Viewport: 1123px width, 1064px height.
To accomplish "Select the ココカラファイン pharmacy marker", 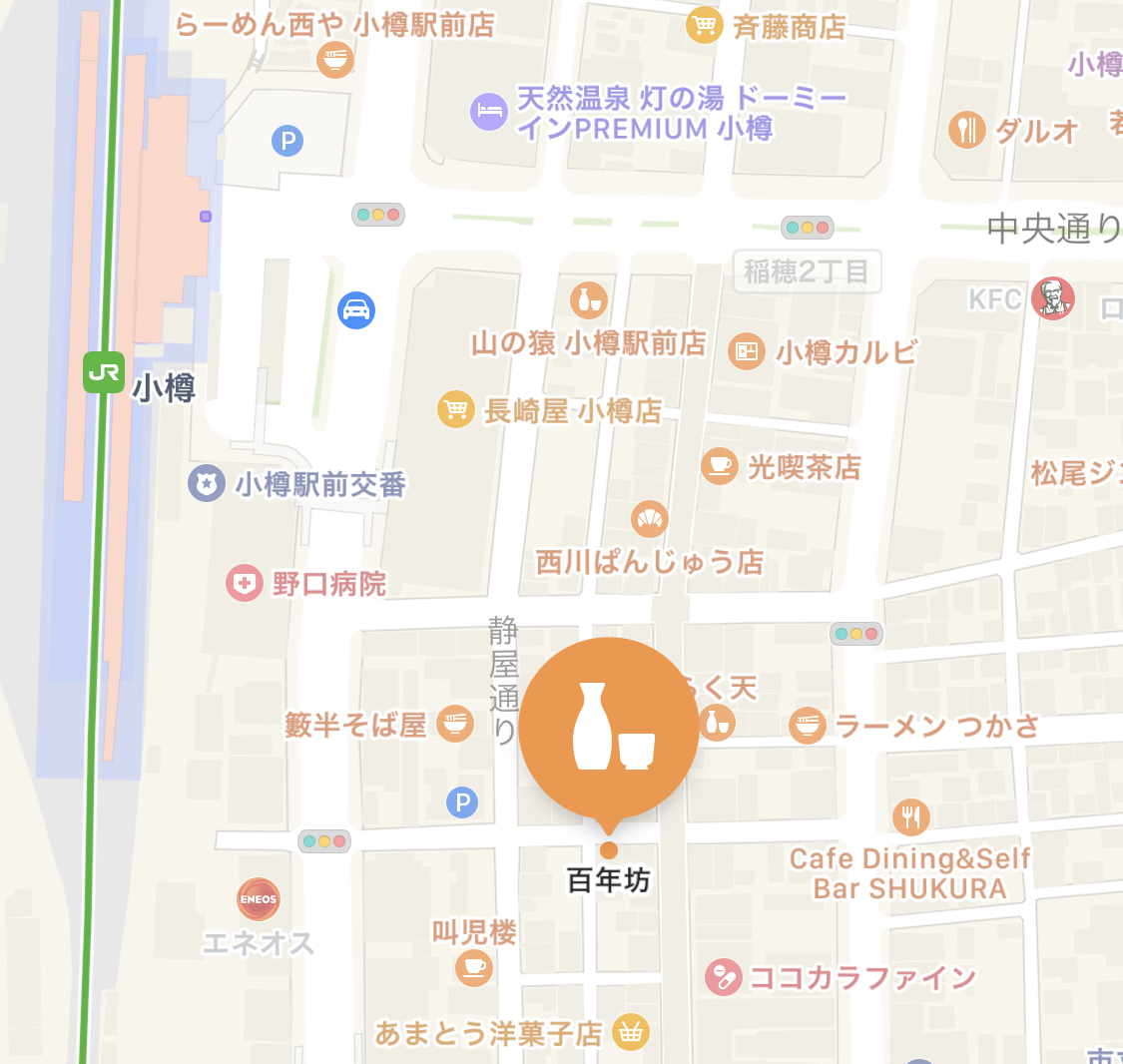I will point(723,977).
